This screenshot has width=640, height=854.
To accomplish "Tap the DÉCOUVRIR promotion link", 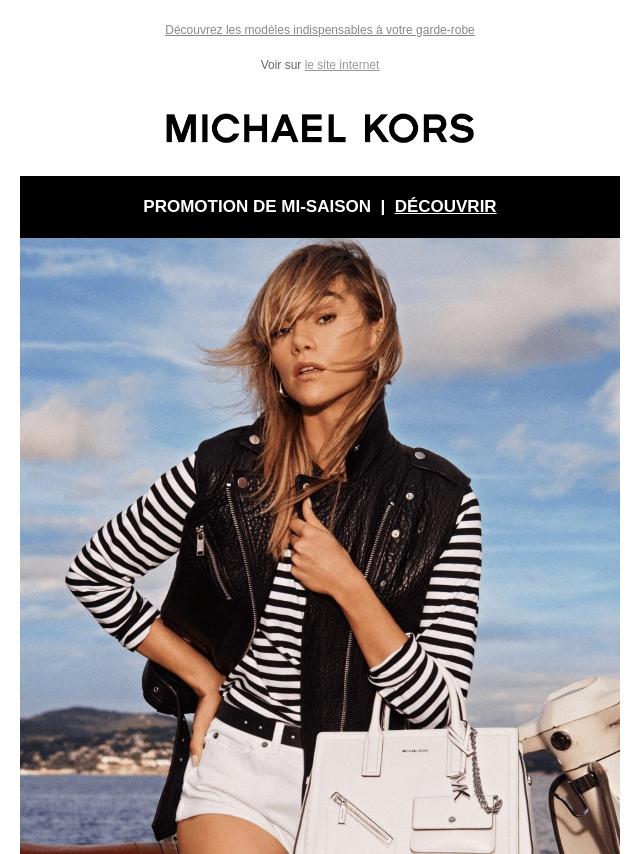I will tap(445, 206).
